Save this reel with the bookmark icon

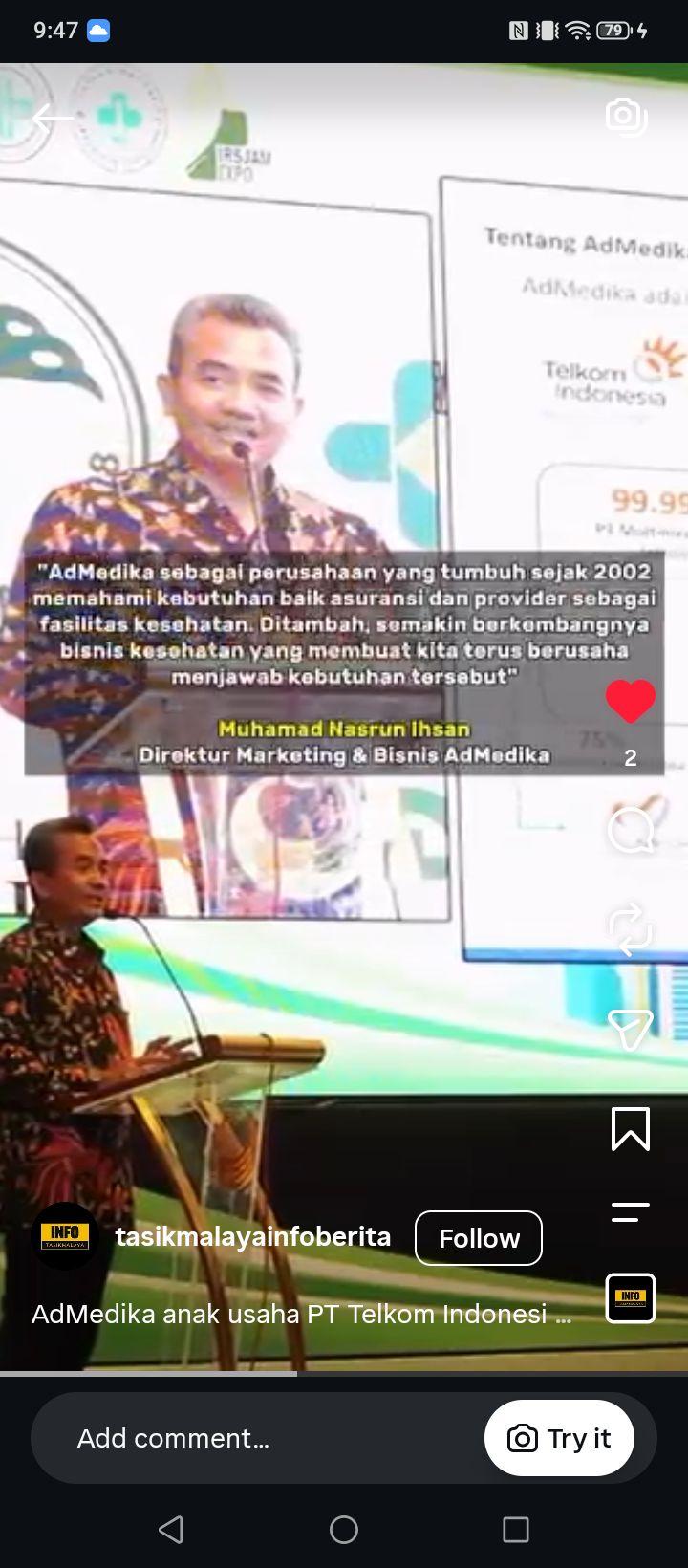631,1129
